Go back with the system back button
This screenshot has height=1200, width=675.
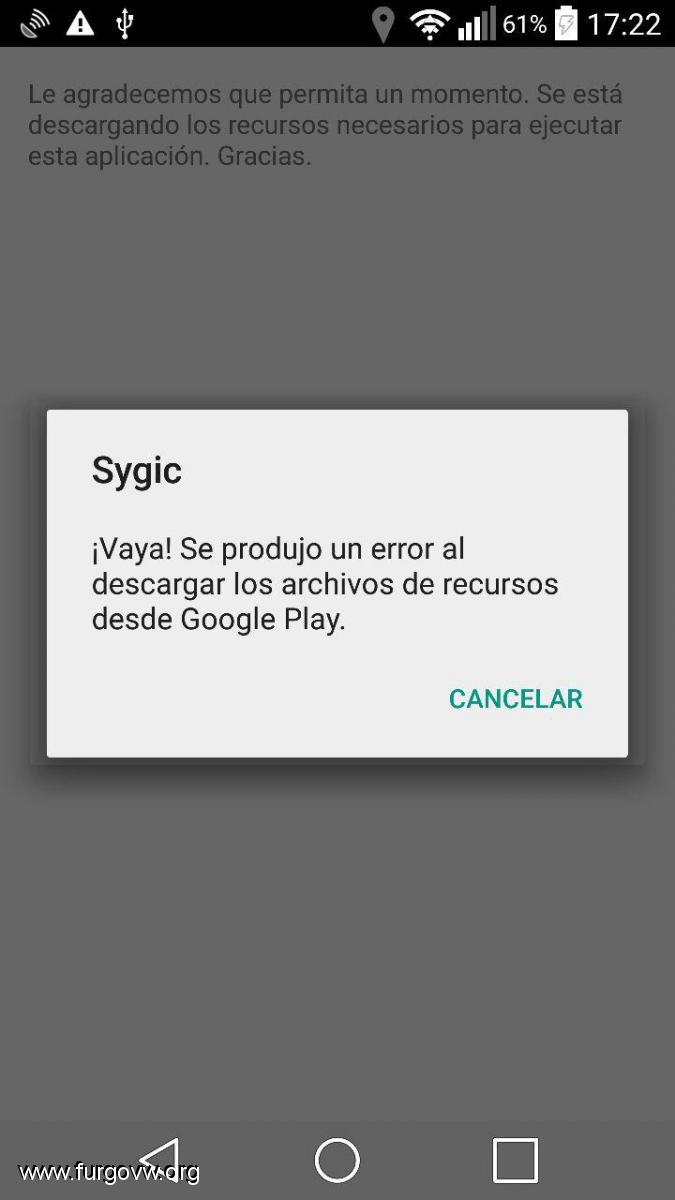click(158, 1160)
